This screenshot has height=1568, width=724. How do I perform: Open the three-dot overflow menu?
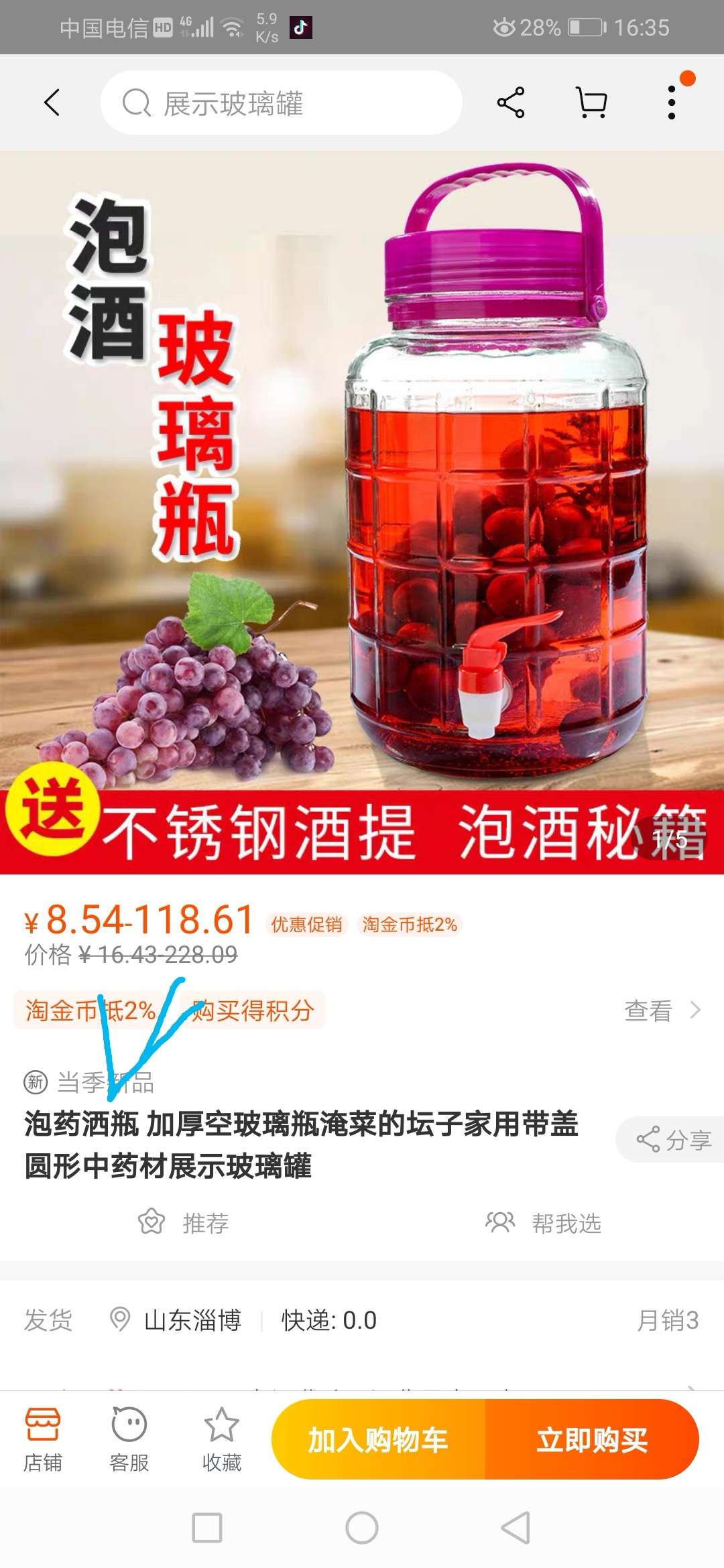click(672, 103)
